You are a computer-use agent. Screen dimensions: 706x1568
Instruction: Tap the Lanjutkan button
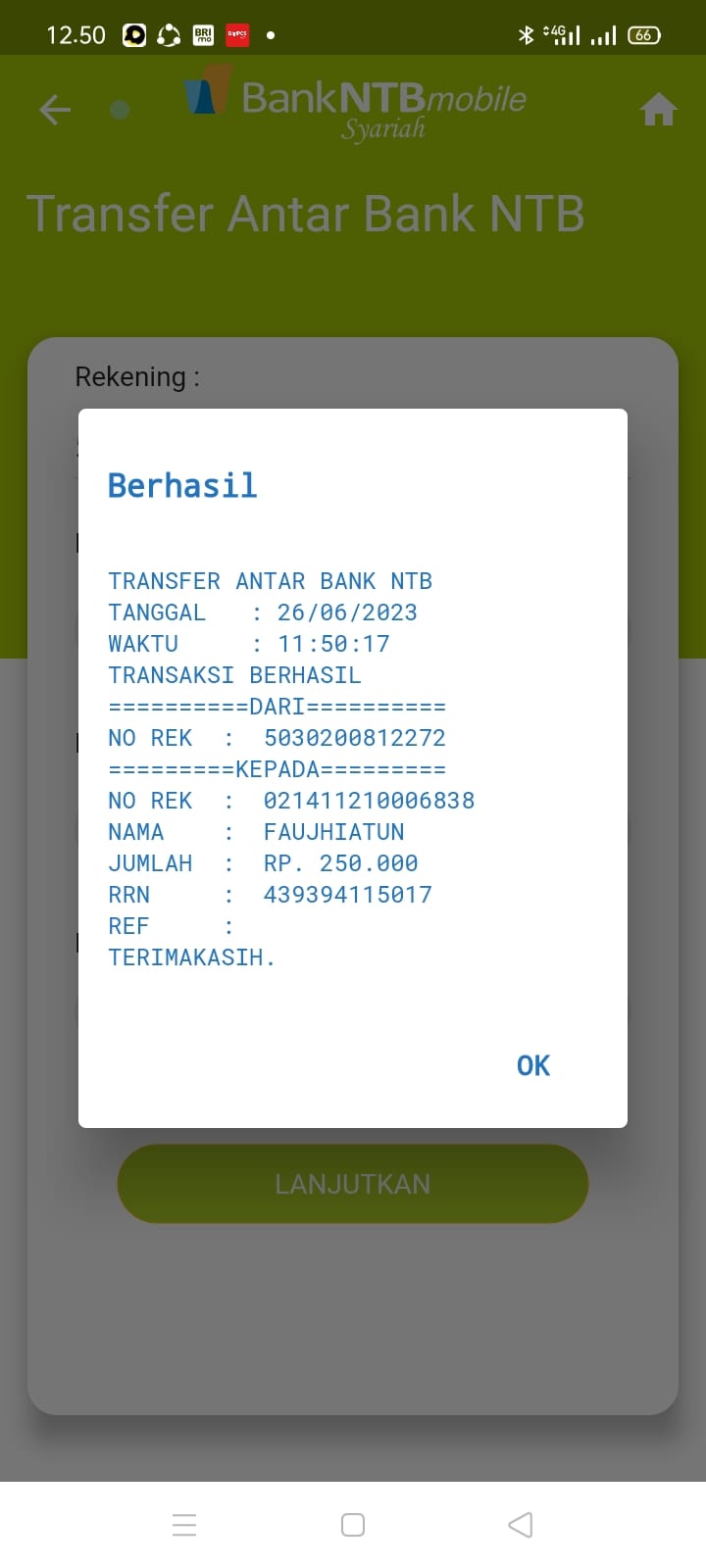353,1184
